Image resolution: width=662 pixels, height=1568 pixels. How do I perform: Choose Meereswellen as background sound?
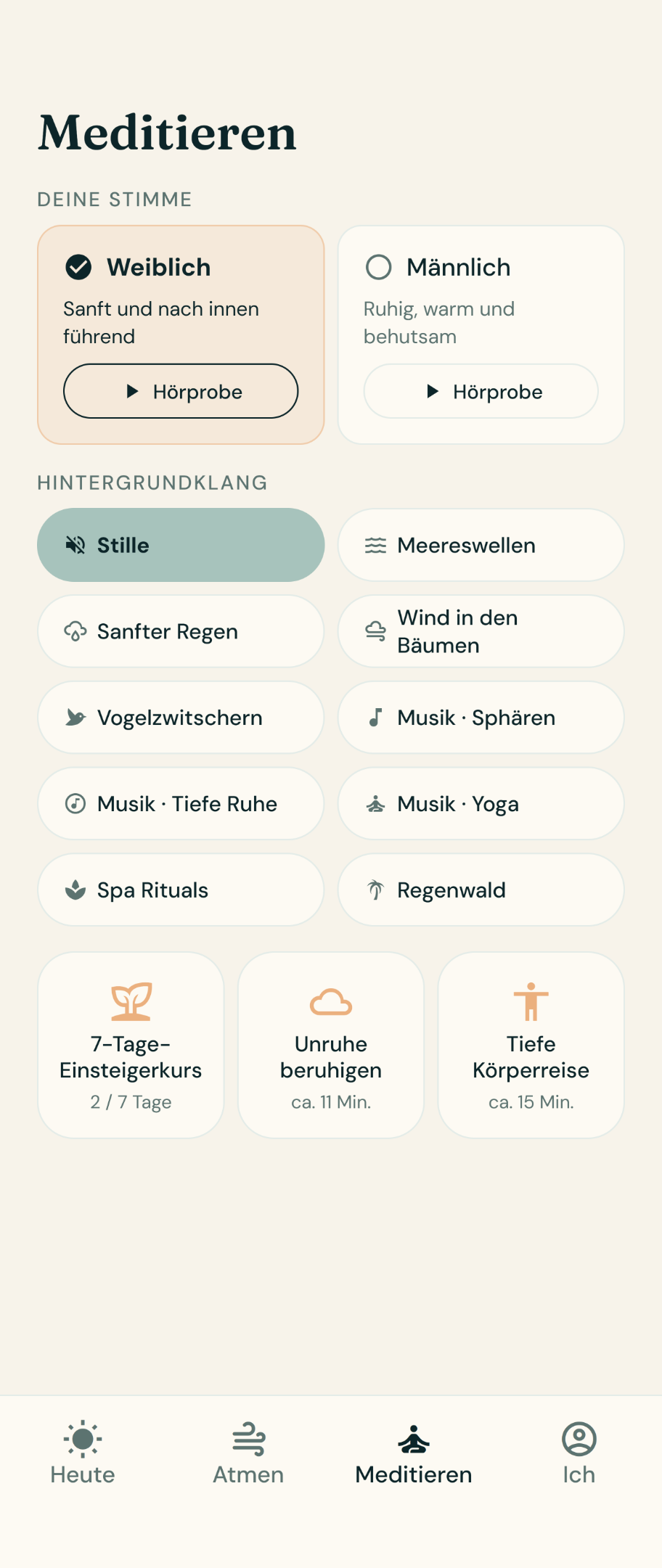click(481, 545)
